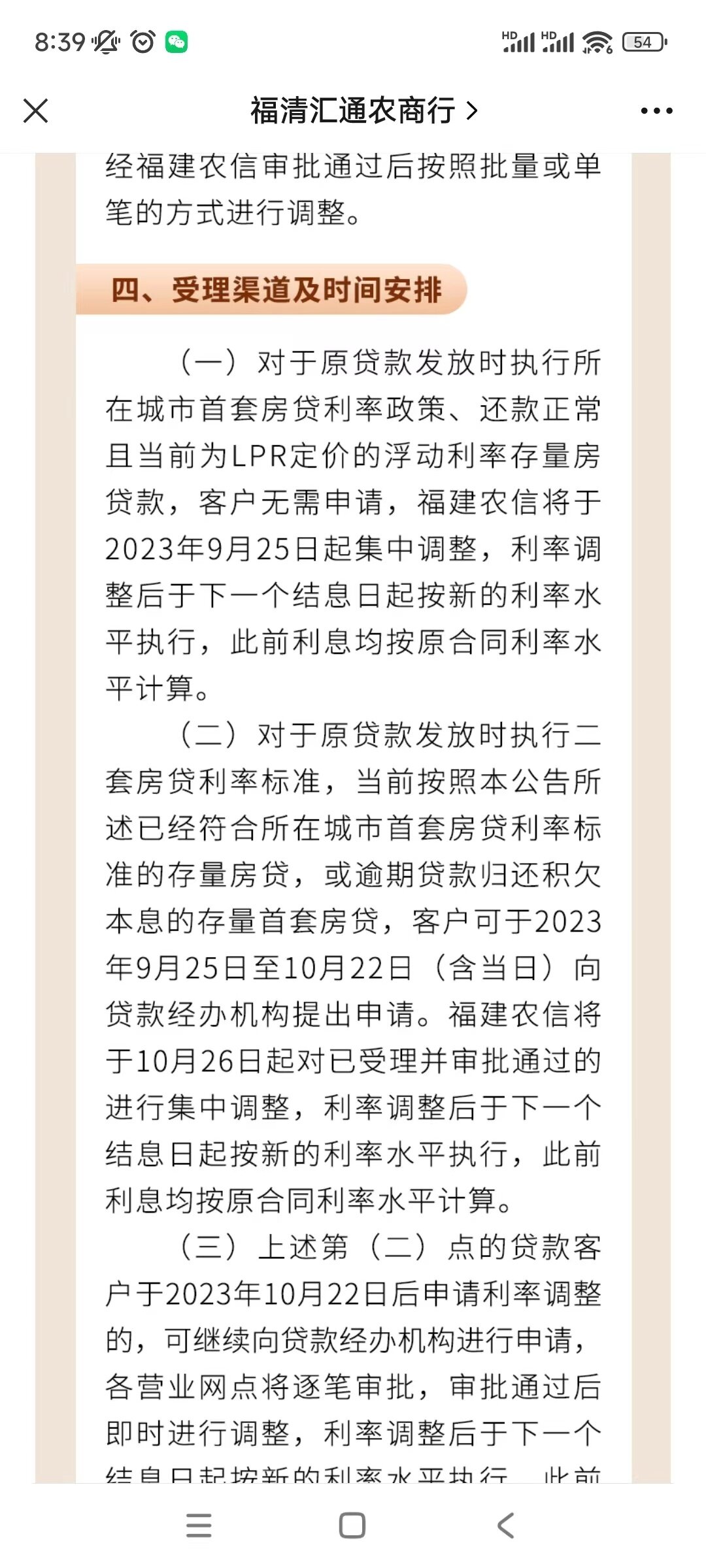The height and width of the screenshot is (1568, 706).
Task: Open the 福清汇通农商行 account profile
Action: click(x=364, y=110)
